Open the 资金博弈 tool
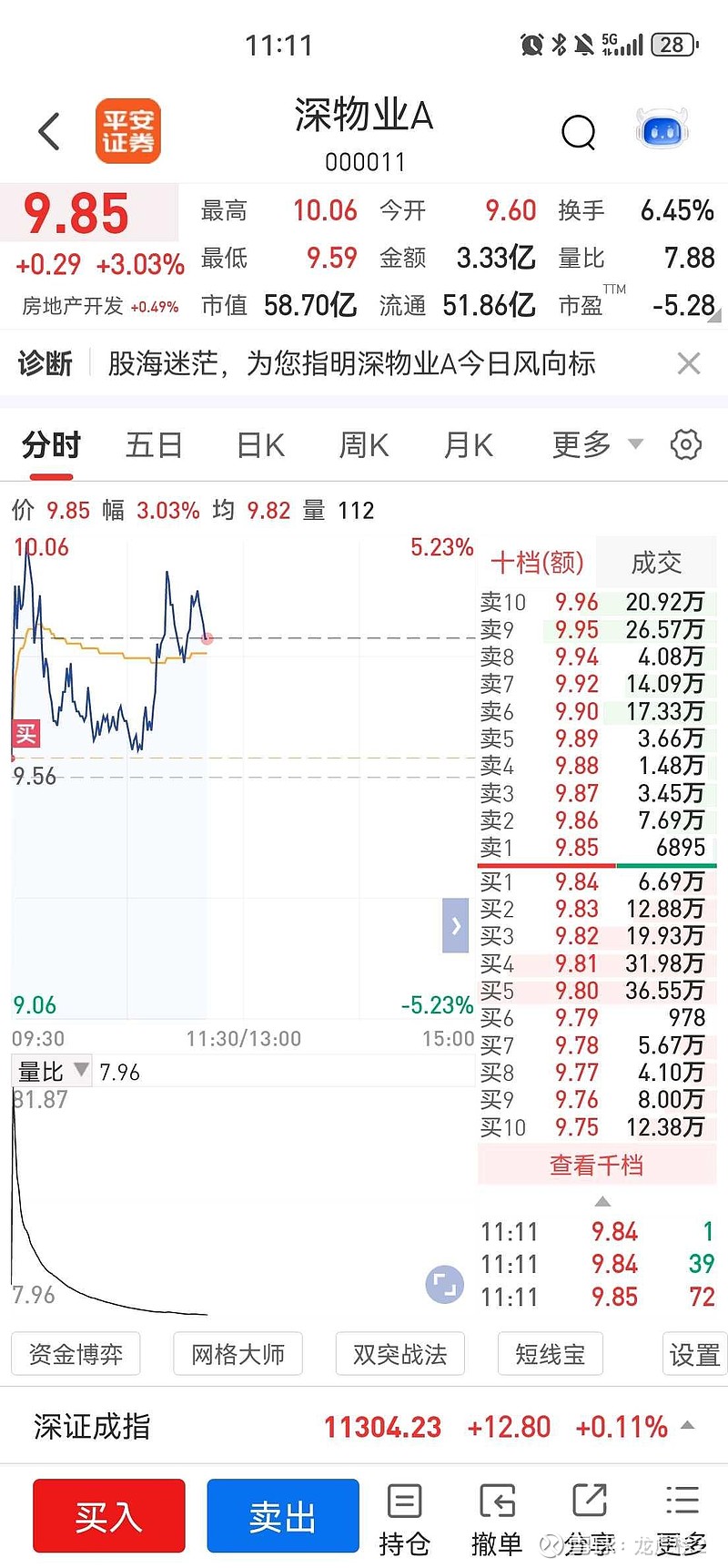This screenshot has height=1568, width=728. pos(76,1354)
